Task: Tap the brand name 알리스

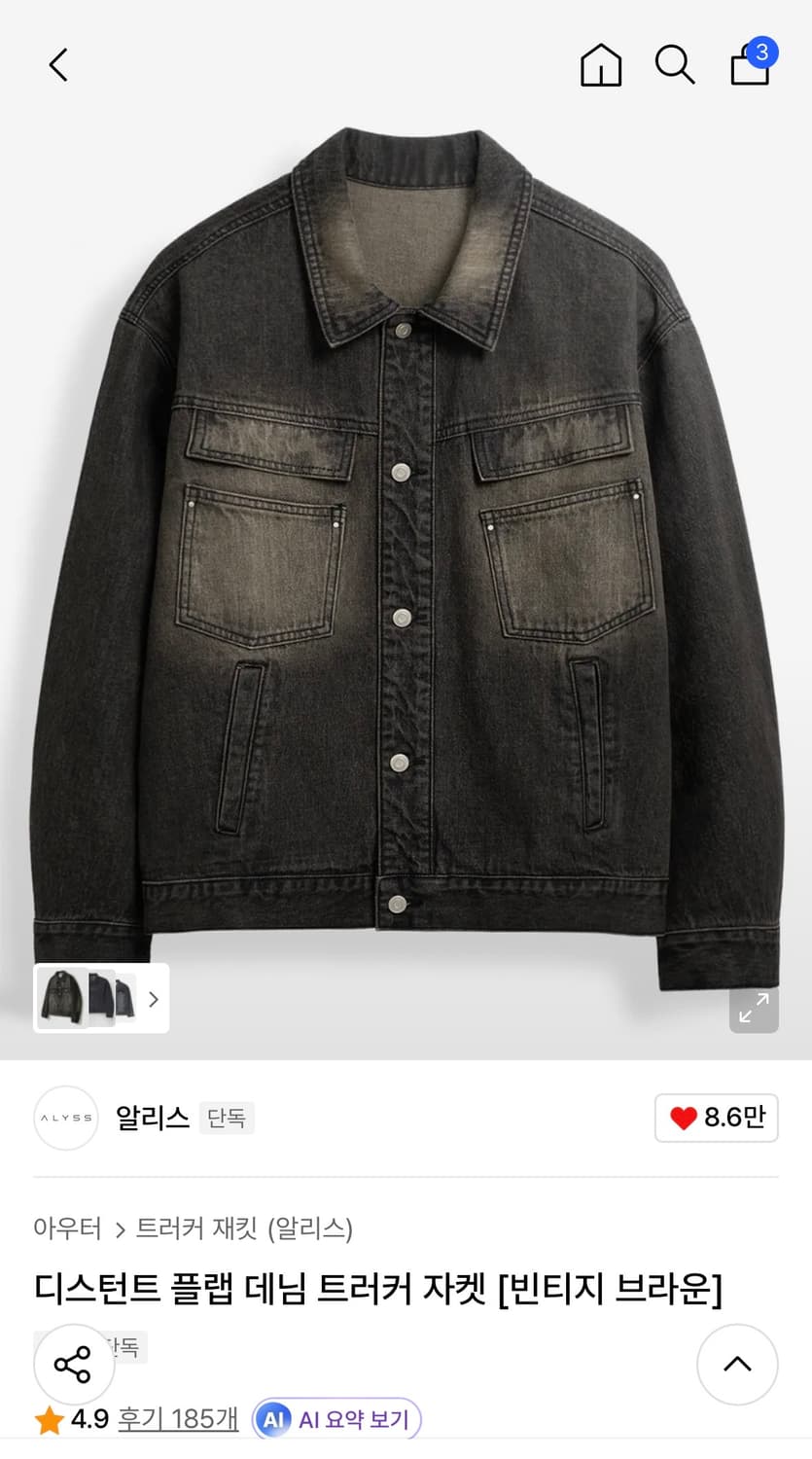Action: pyautogui.click(x=152, y=1118)
